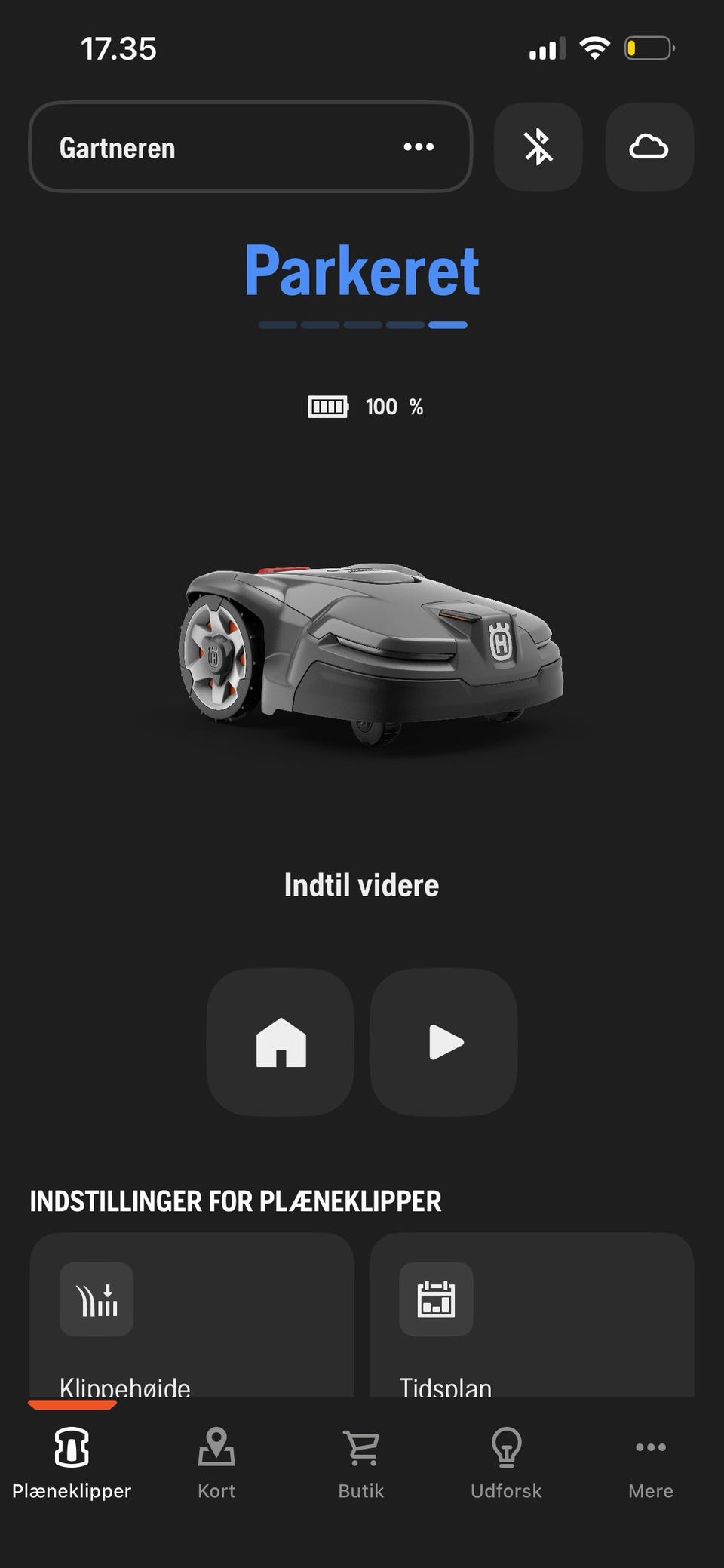Open the Klippehøjde setting card

tap(192, 1314)
